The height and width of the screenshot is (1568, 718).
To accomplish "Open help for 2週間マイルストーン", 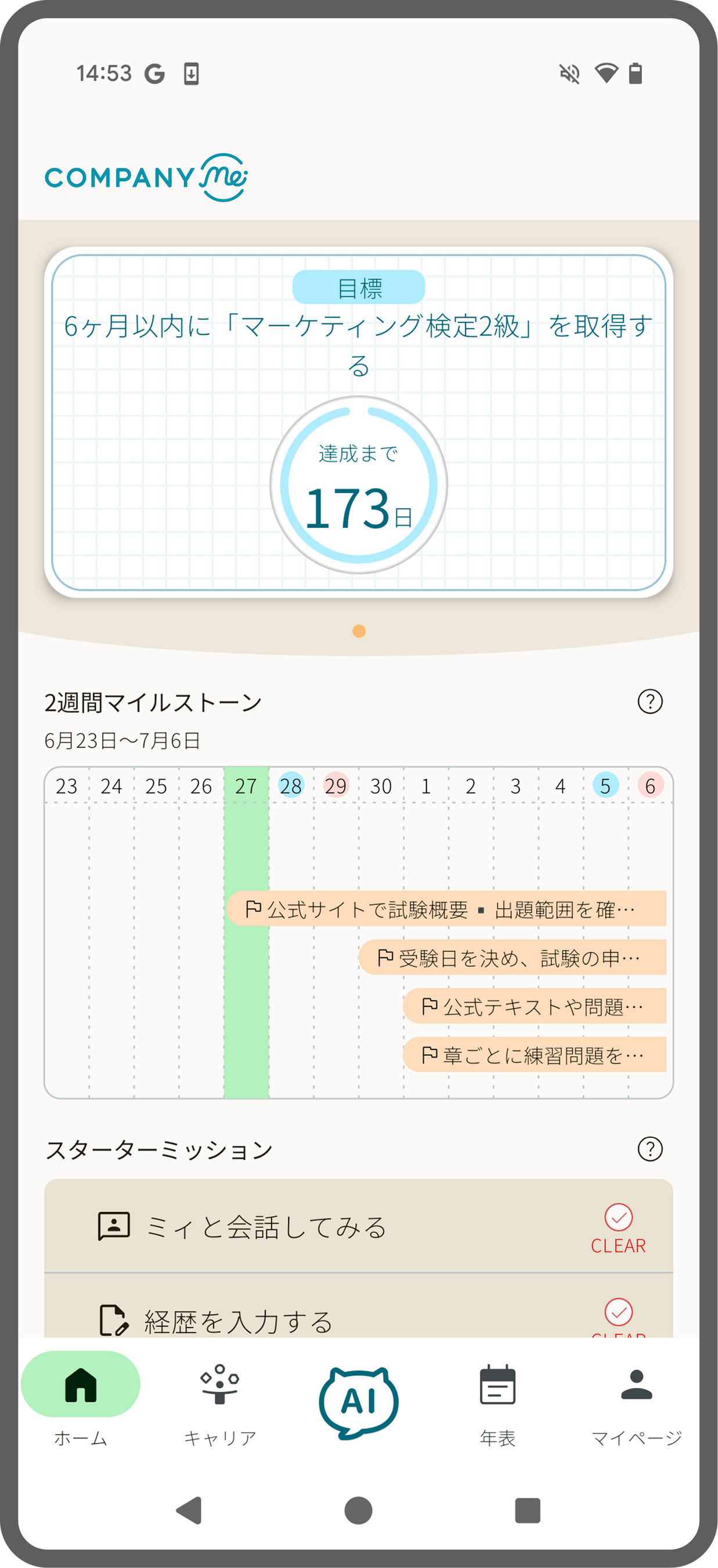I will coord(650,702).
